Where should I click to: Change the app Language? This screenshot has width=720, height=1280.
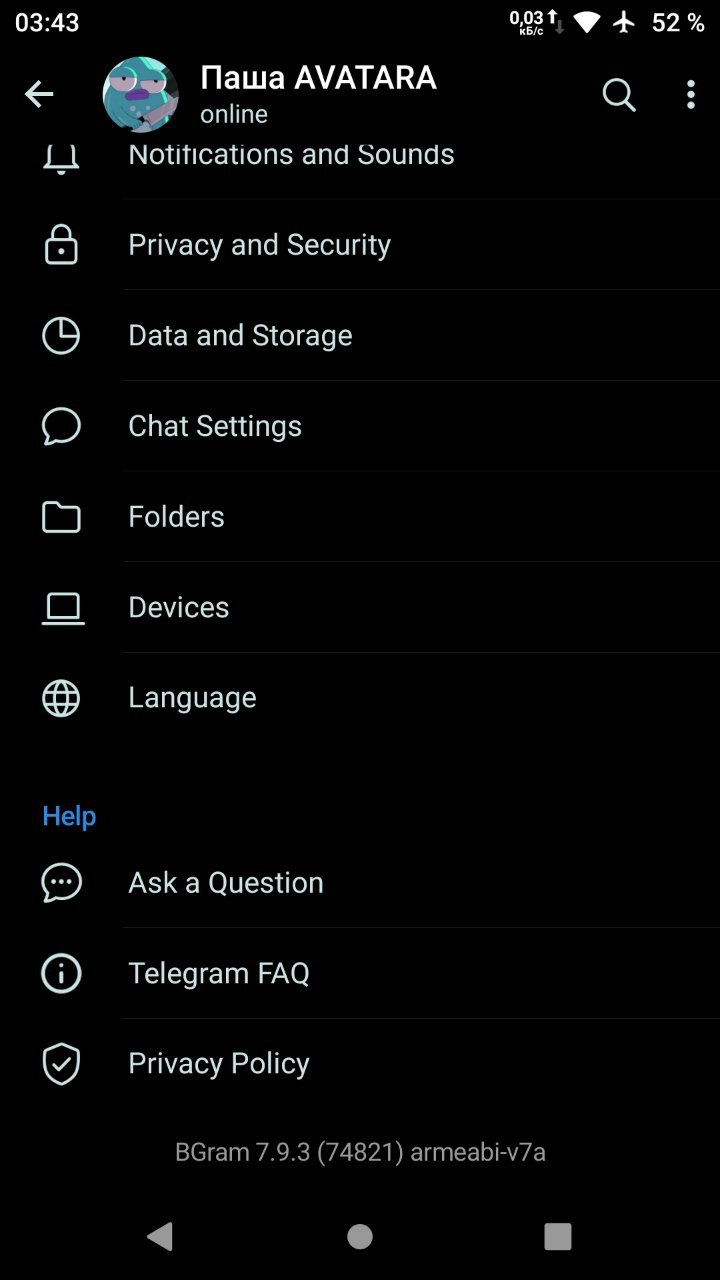pyautogui.click(x=360, y=698)
